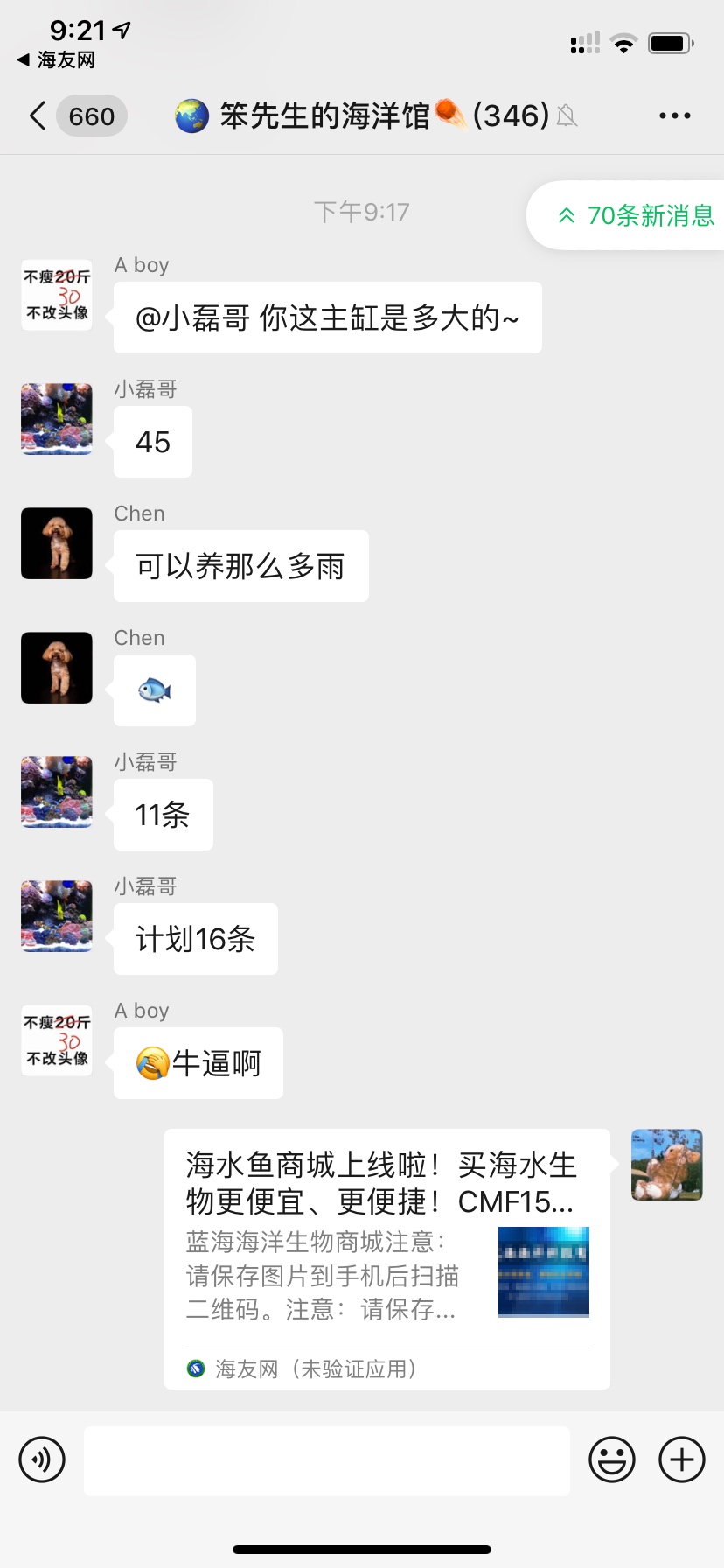Focus the message text field

(x=326, y=1459)
